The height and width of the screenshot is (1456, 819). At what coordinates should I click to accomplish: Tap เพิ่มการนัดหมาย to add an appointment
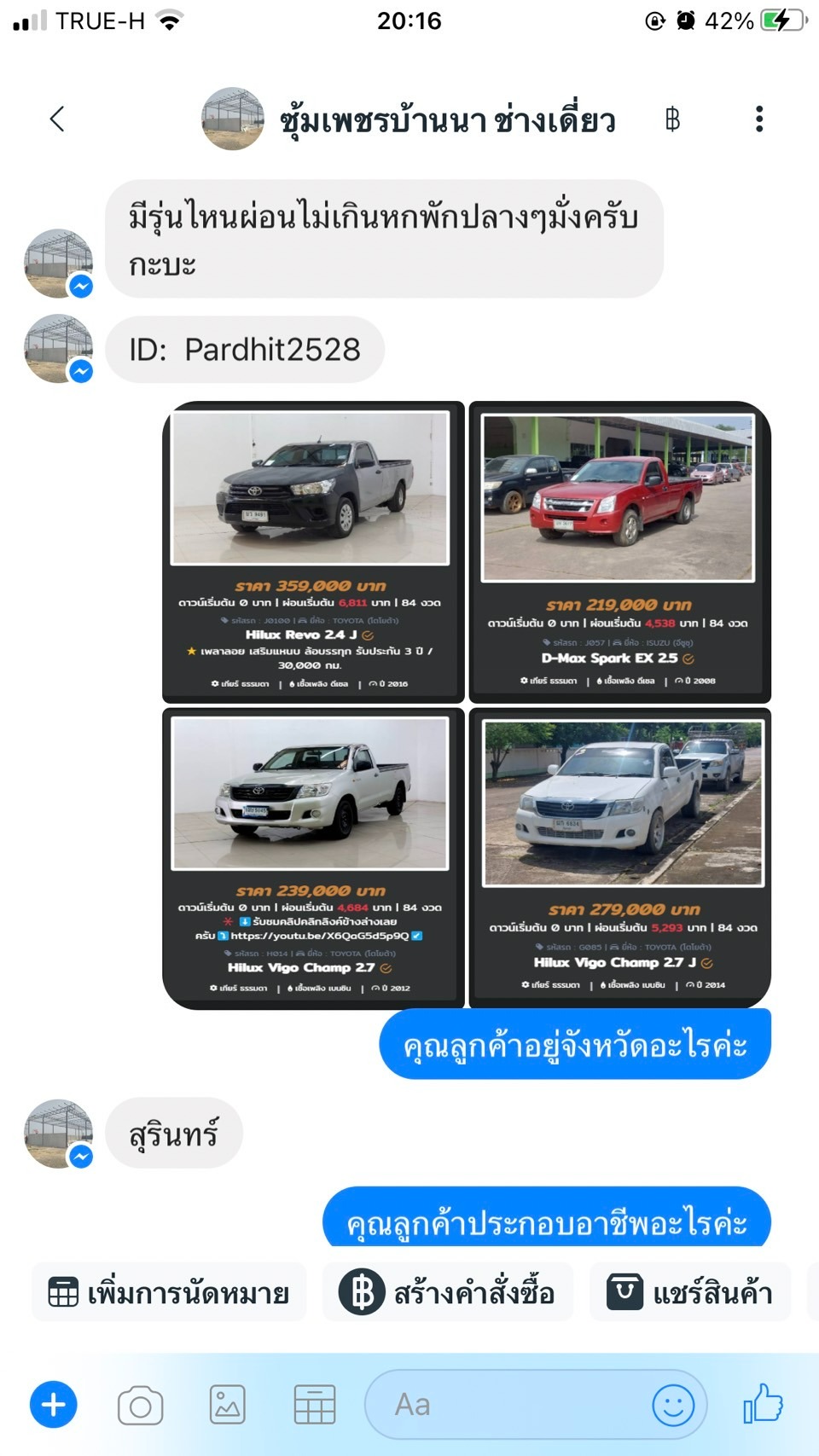[169, 1292]
